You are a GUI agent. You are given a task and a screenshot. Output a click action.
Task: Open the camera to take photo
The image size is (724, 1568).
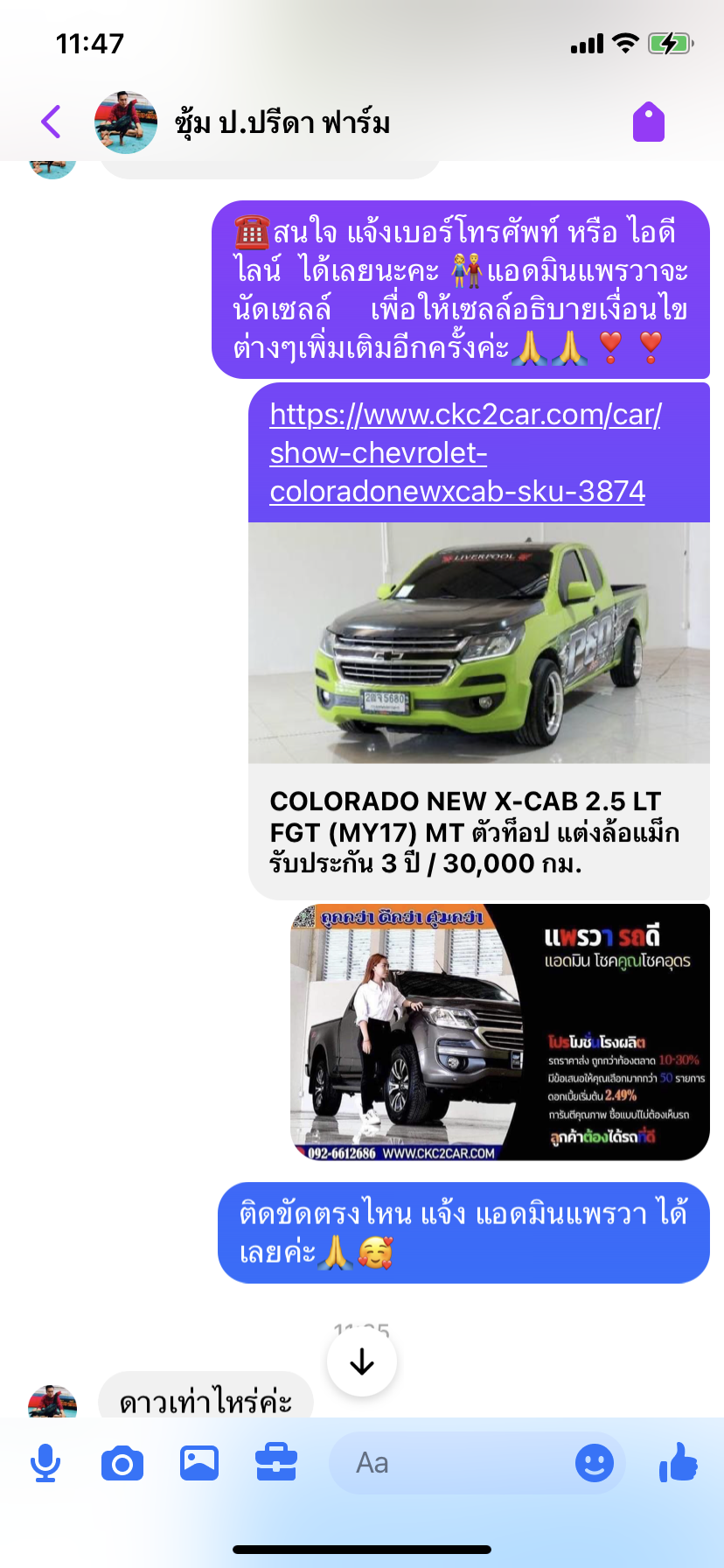tap(122, 1463)
